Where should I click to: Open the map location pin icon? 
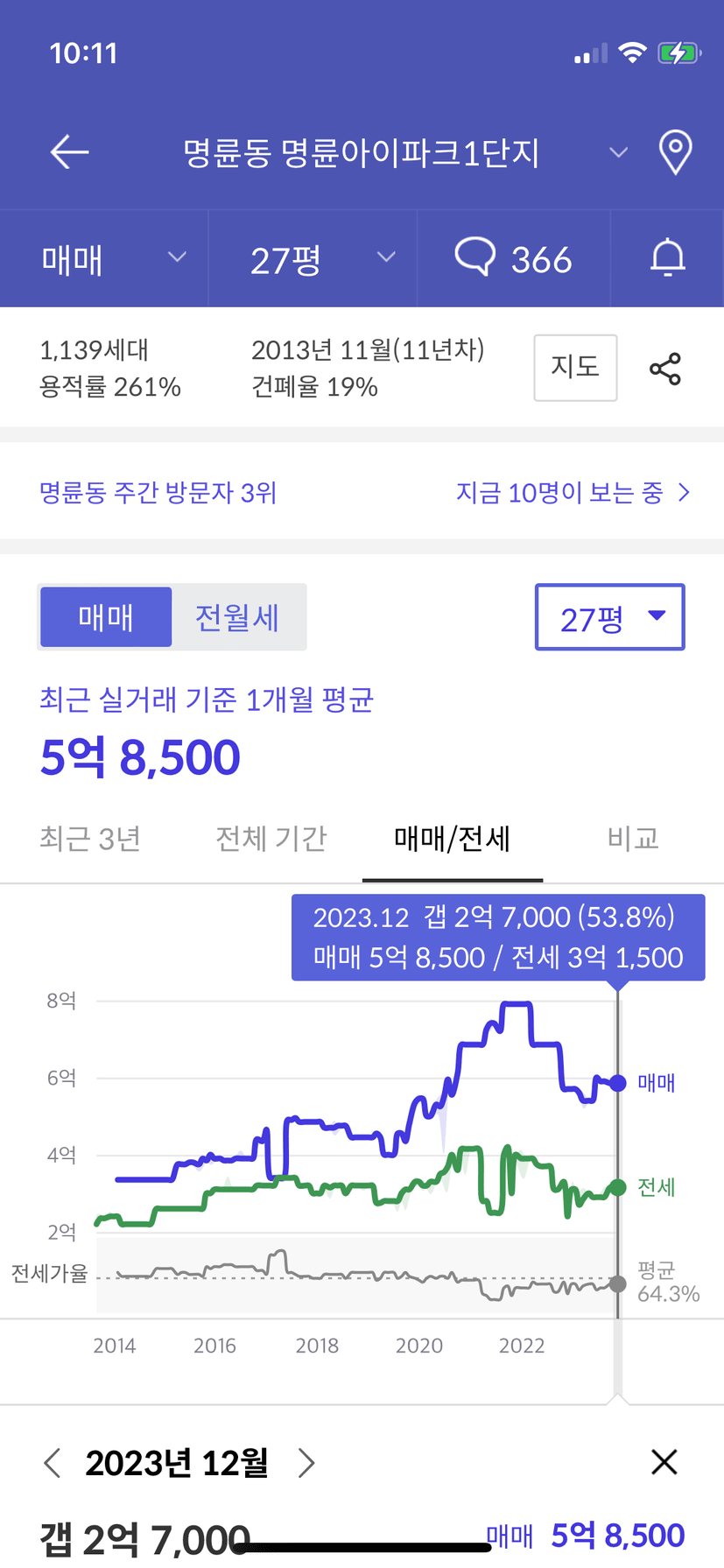point(675,152)
